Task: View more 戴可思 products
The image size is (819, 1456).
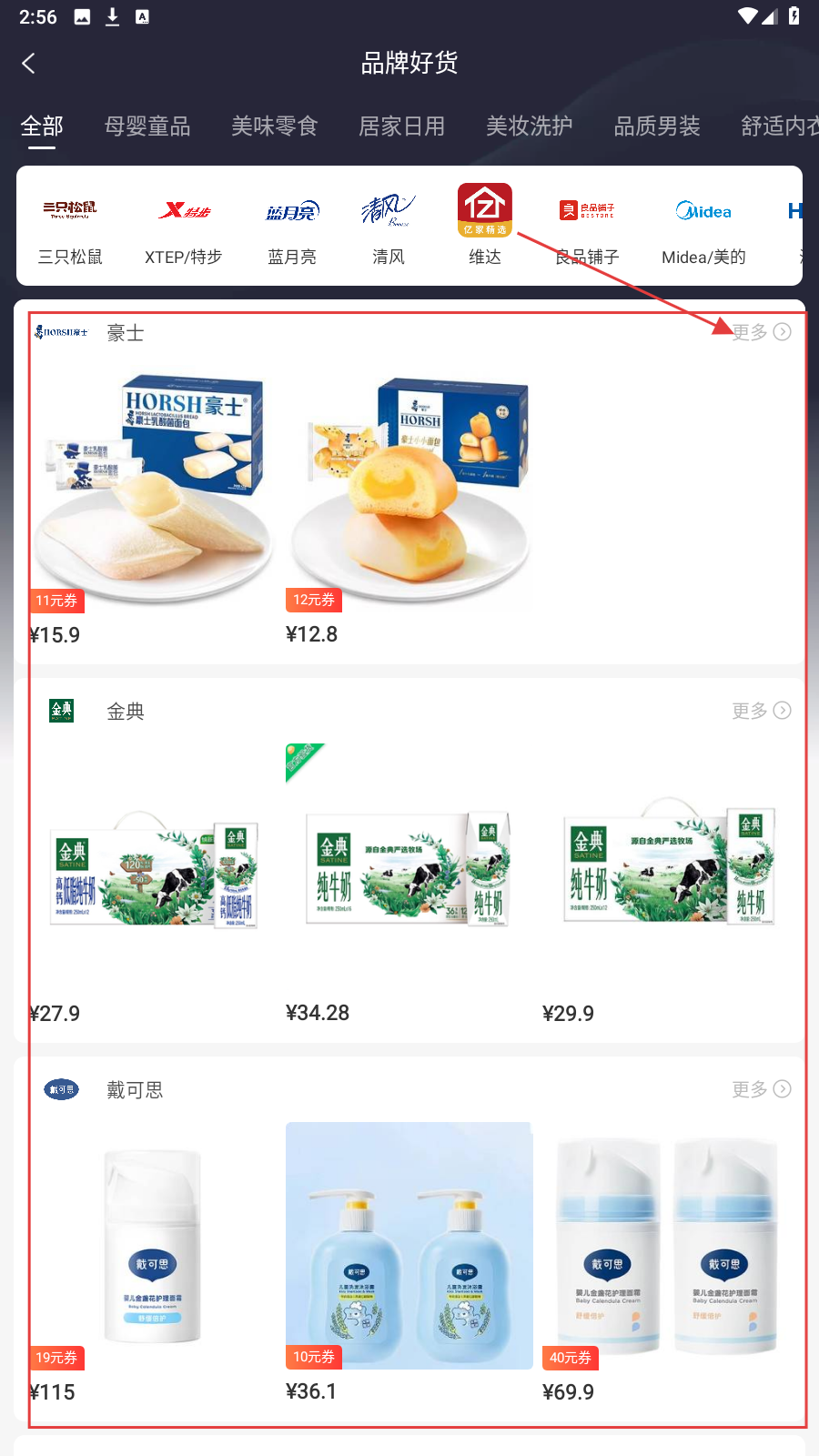Action: click(x=761, y=1089)
